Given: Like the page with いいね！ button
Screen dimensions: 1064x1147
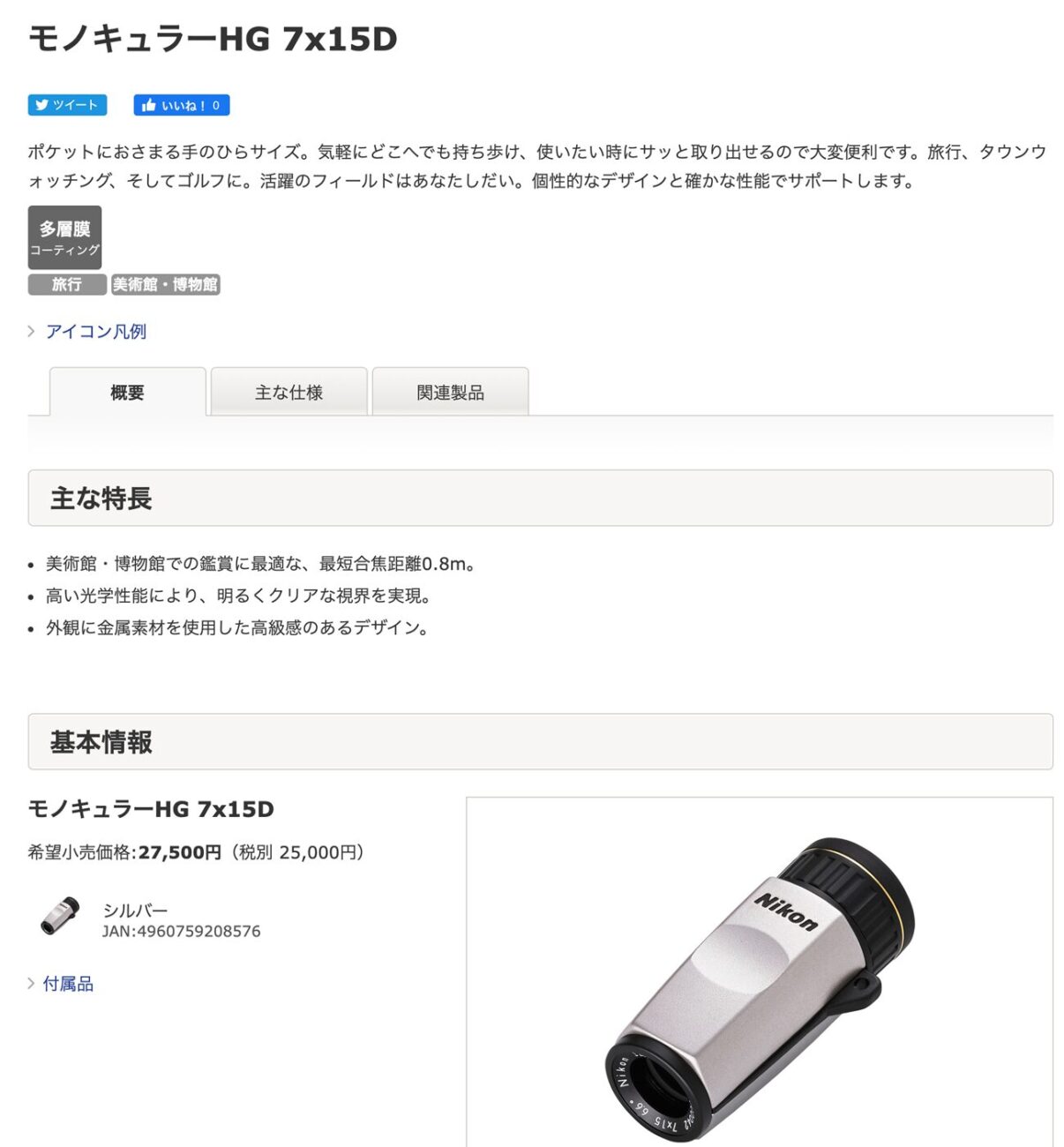Looking at the screenshot, I should click(181, 105).
